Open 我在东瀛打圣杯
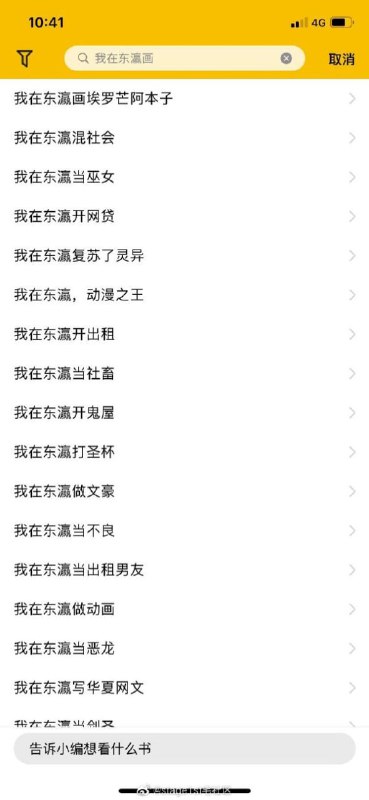Image resolution: width=369 pixels, height=800 pixels. [184, 452]
